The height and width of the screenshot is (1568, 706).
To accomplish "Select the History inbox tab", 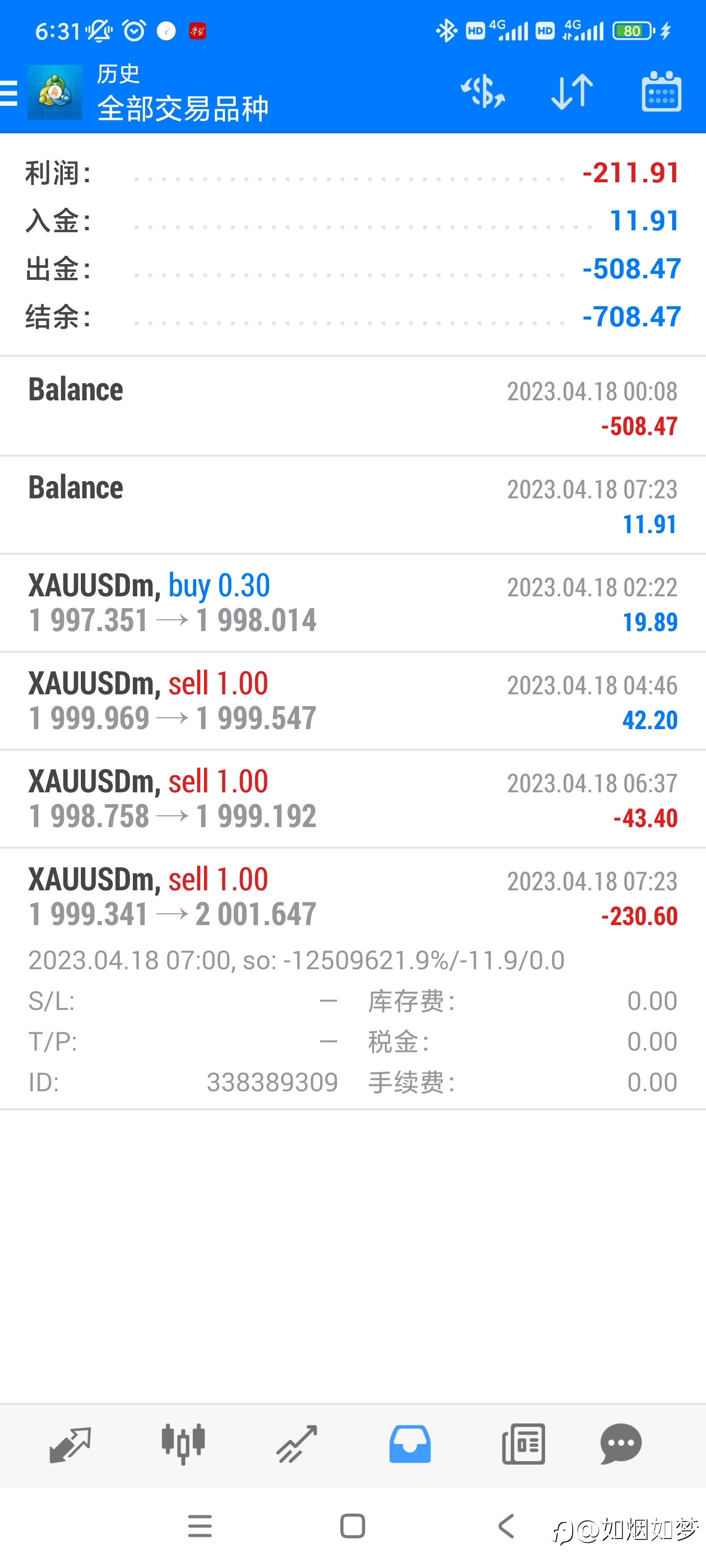I will [x=410, y=1445].
